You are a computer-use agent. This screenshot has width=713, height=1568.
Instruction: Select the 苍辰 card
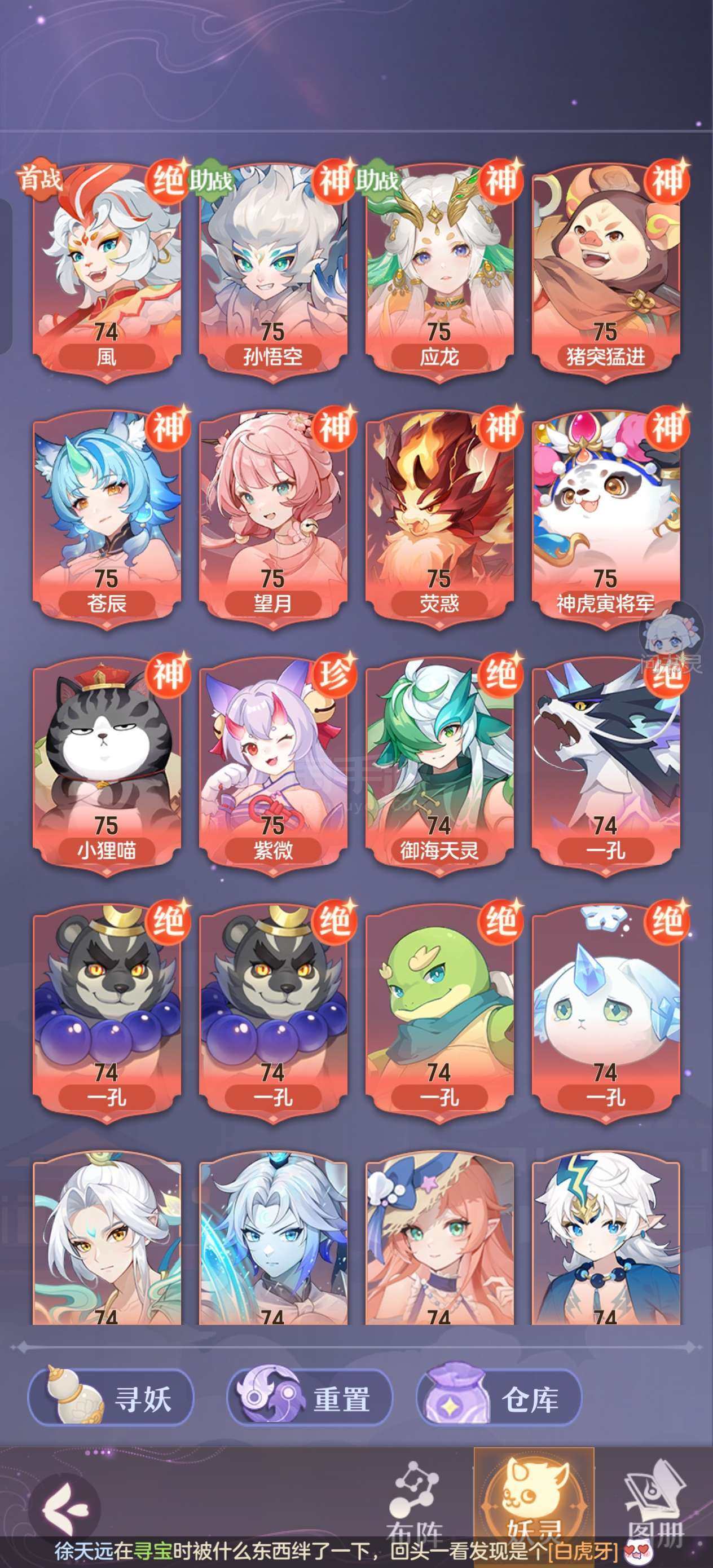107,519
